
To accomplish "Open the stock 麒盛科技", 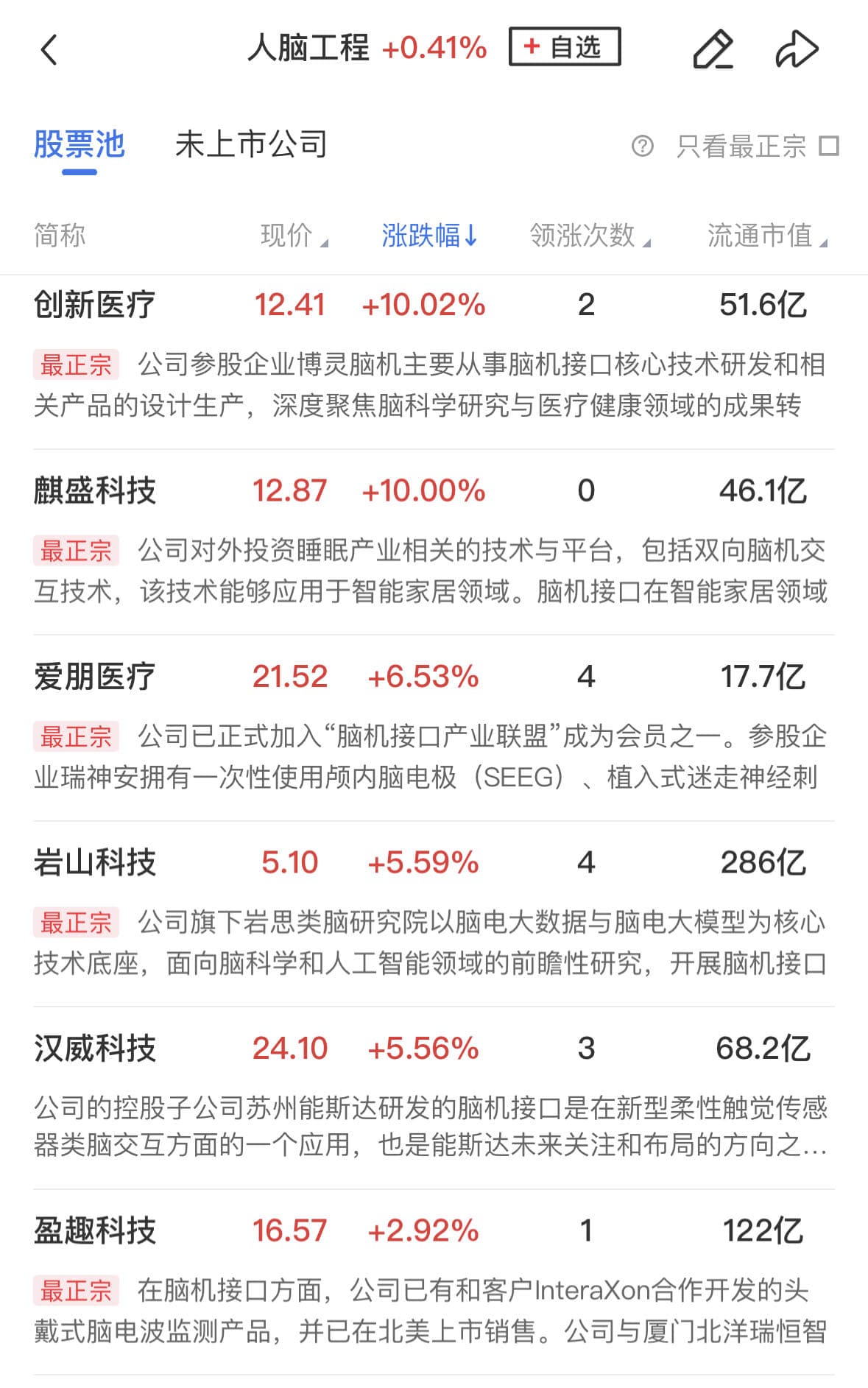I will [94, 490].
